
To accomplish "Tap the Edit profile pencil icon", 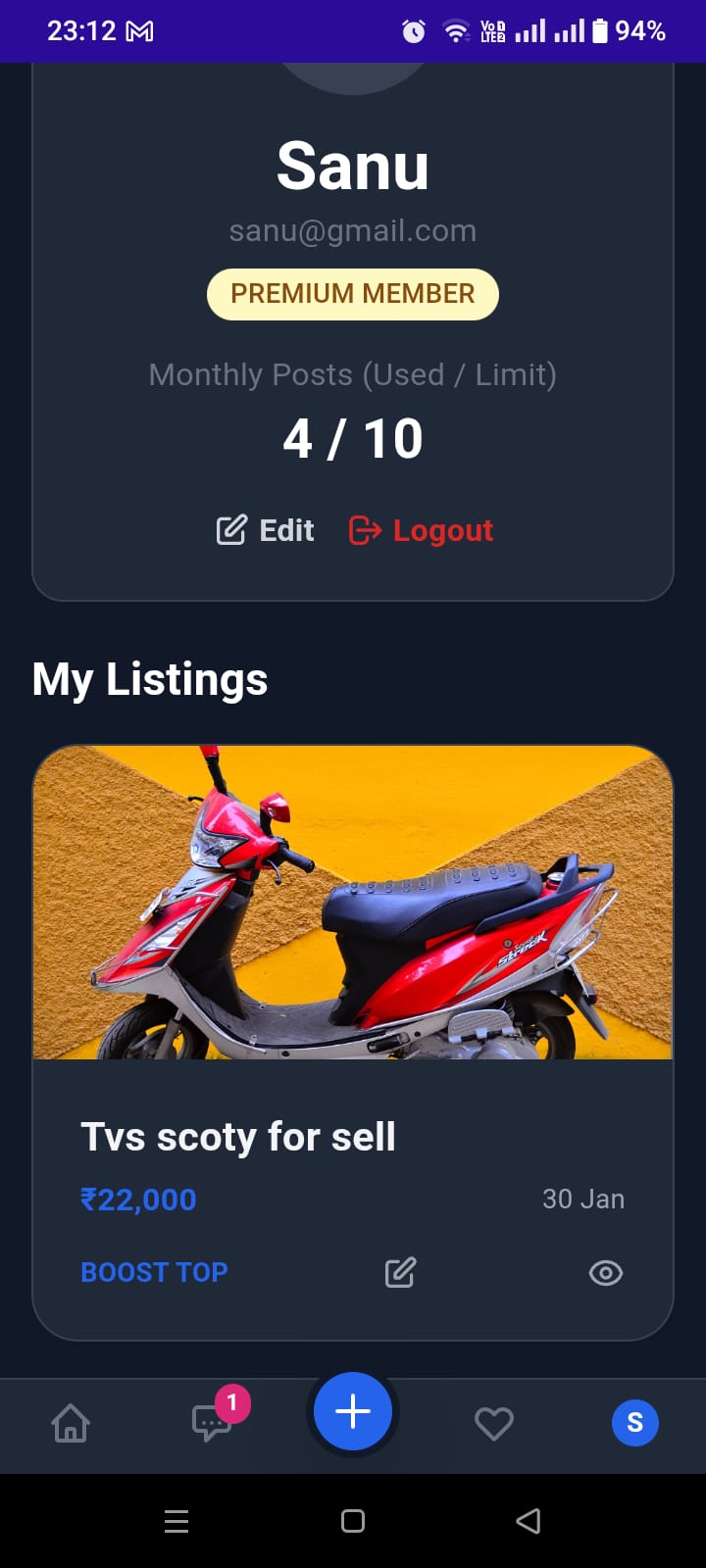I will pyautogui.click(x=231, y=529).
